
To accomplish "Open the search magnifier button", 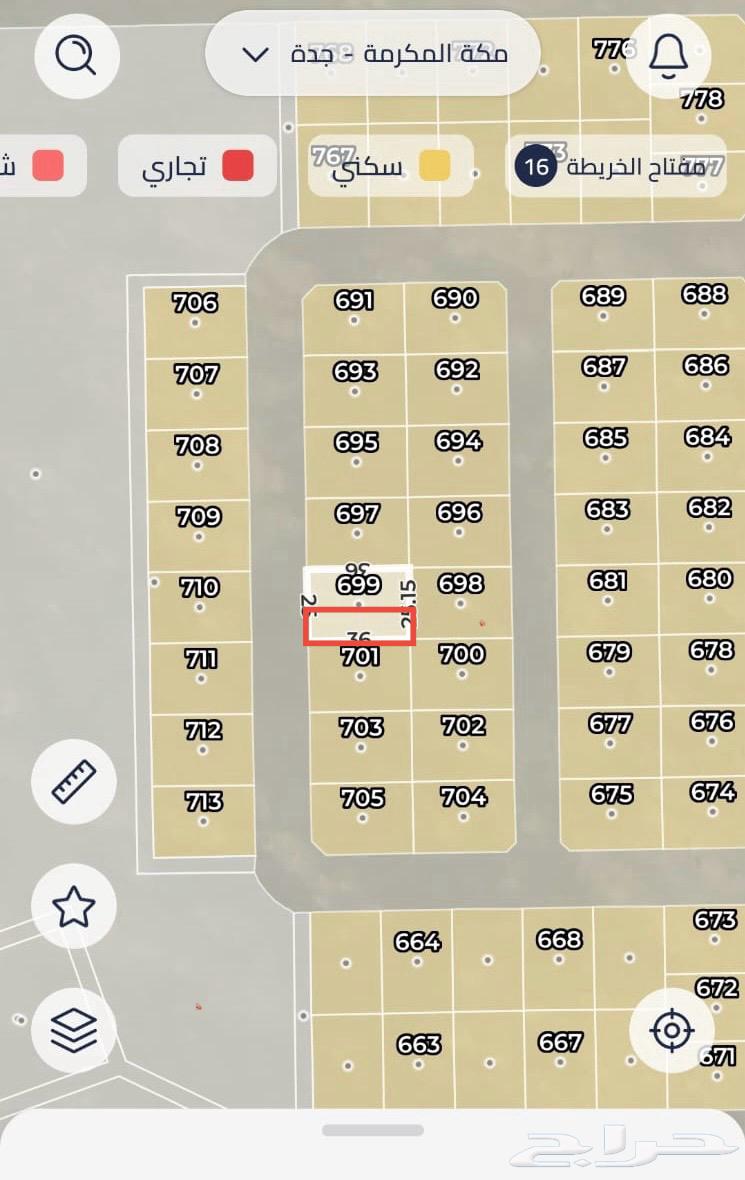I will click(76, 55).
